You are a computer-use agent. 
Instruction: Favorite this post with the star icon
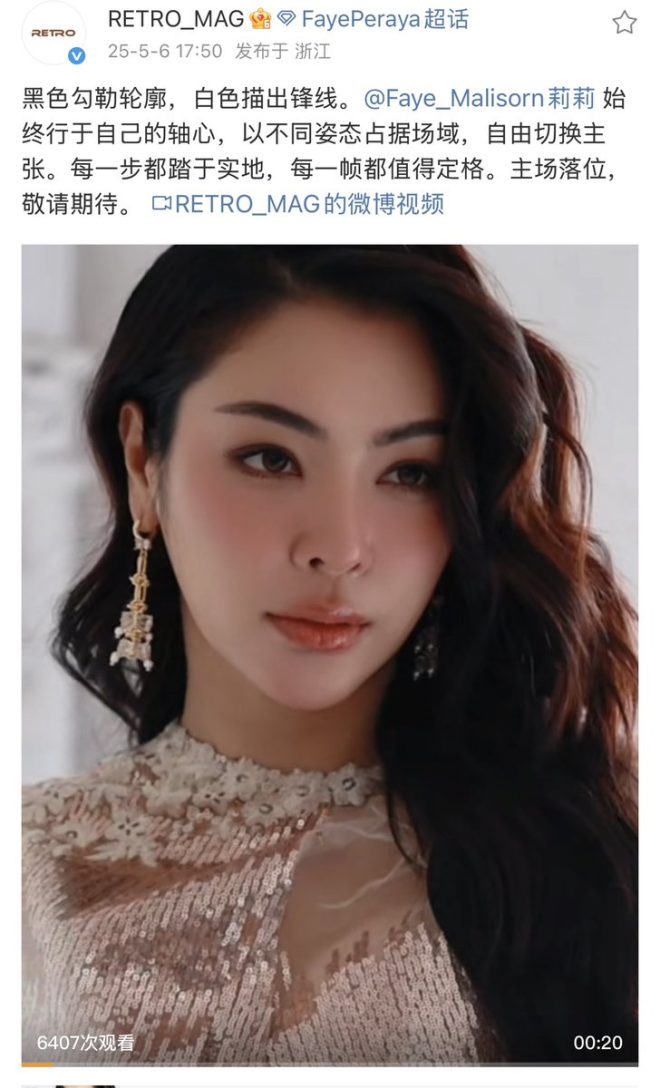pyautogui.click(x=624, y=22)
